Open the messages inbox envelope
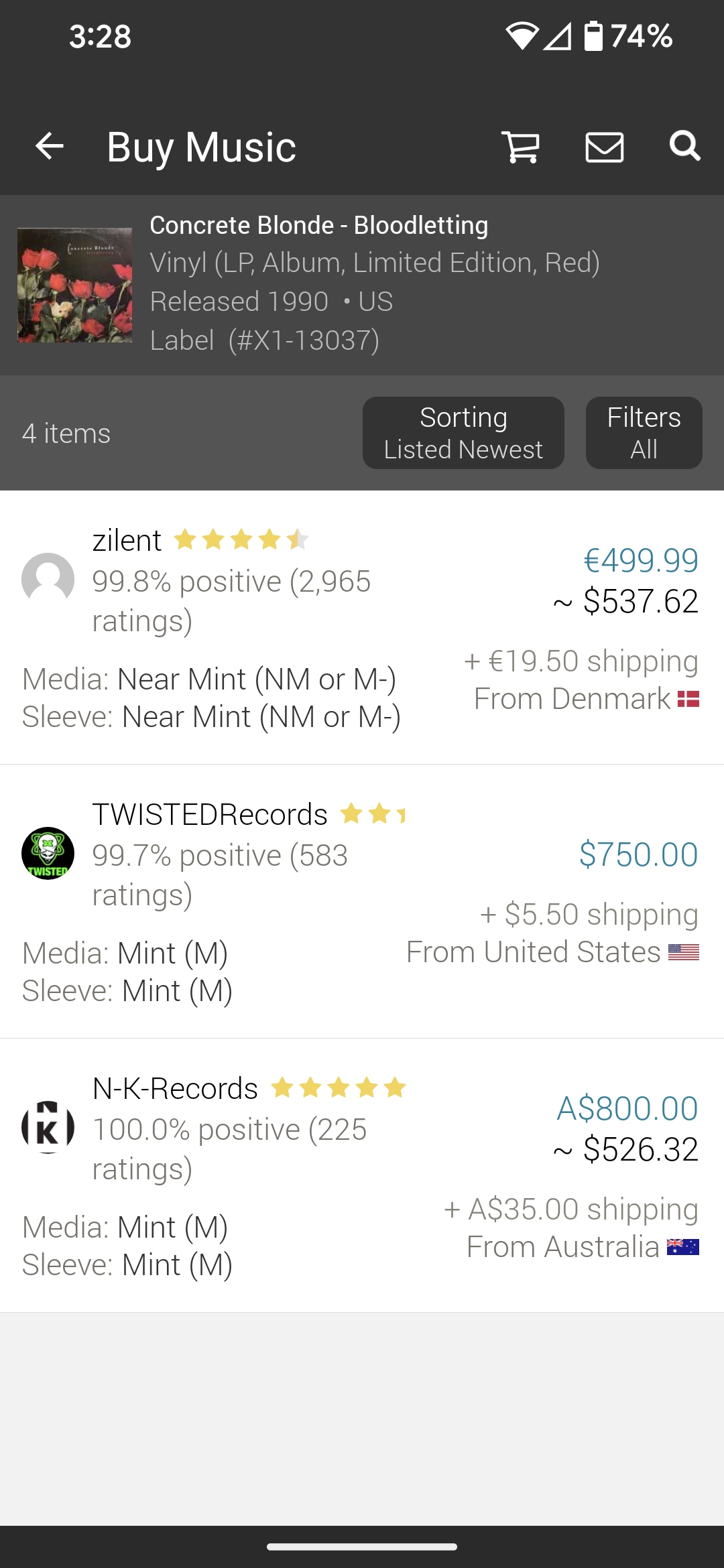Screen dimensions: 724x1568 coord(605,147)
